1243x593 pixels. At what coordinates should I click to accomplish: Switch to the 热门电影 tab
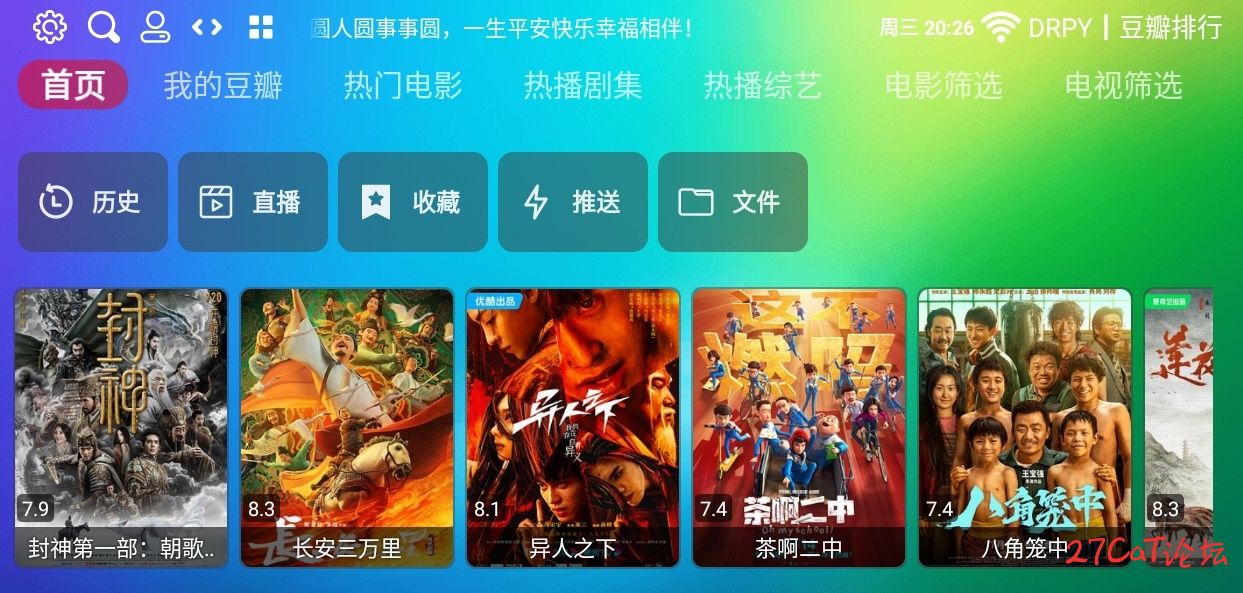click(403, 86)
